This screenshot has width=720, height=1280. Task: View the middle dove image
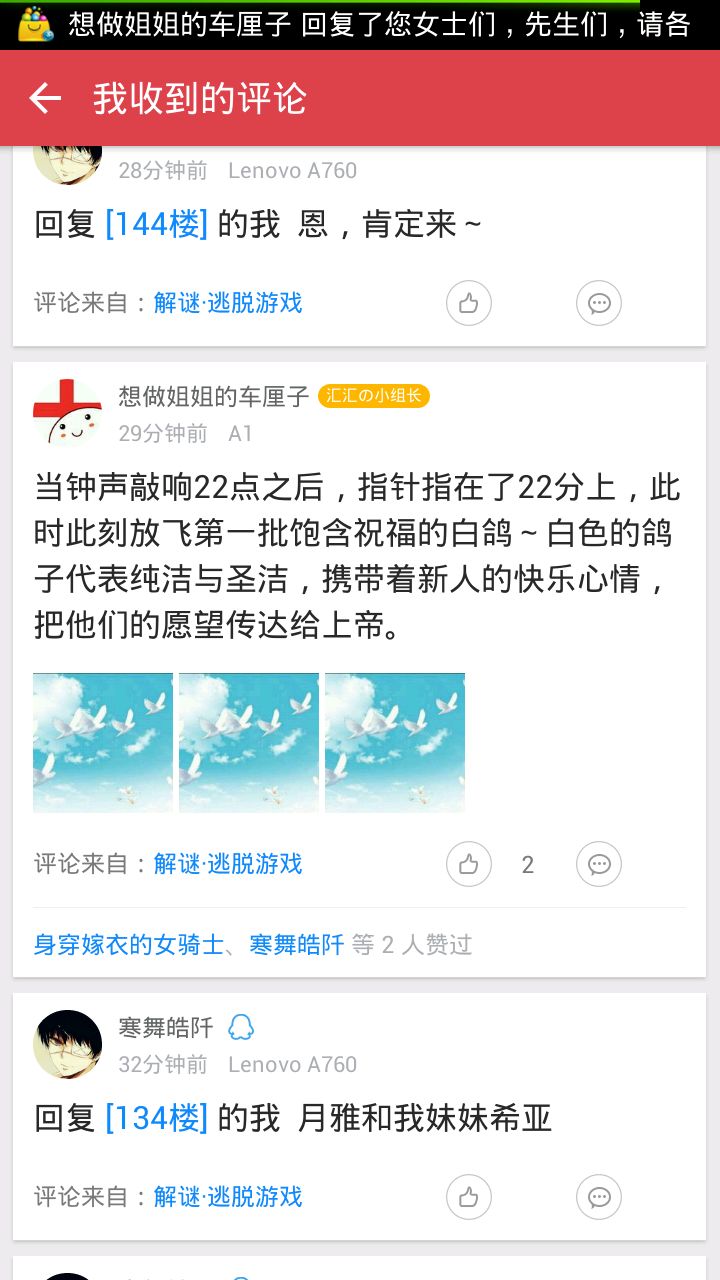point(249,742)
